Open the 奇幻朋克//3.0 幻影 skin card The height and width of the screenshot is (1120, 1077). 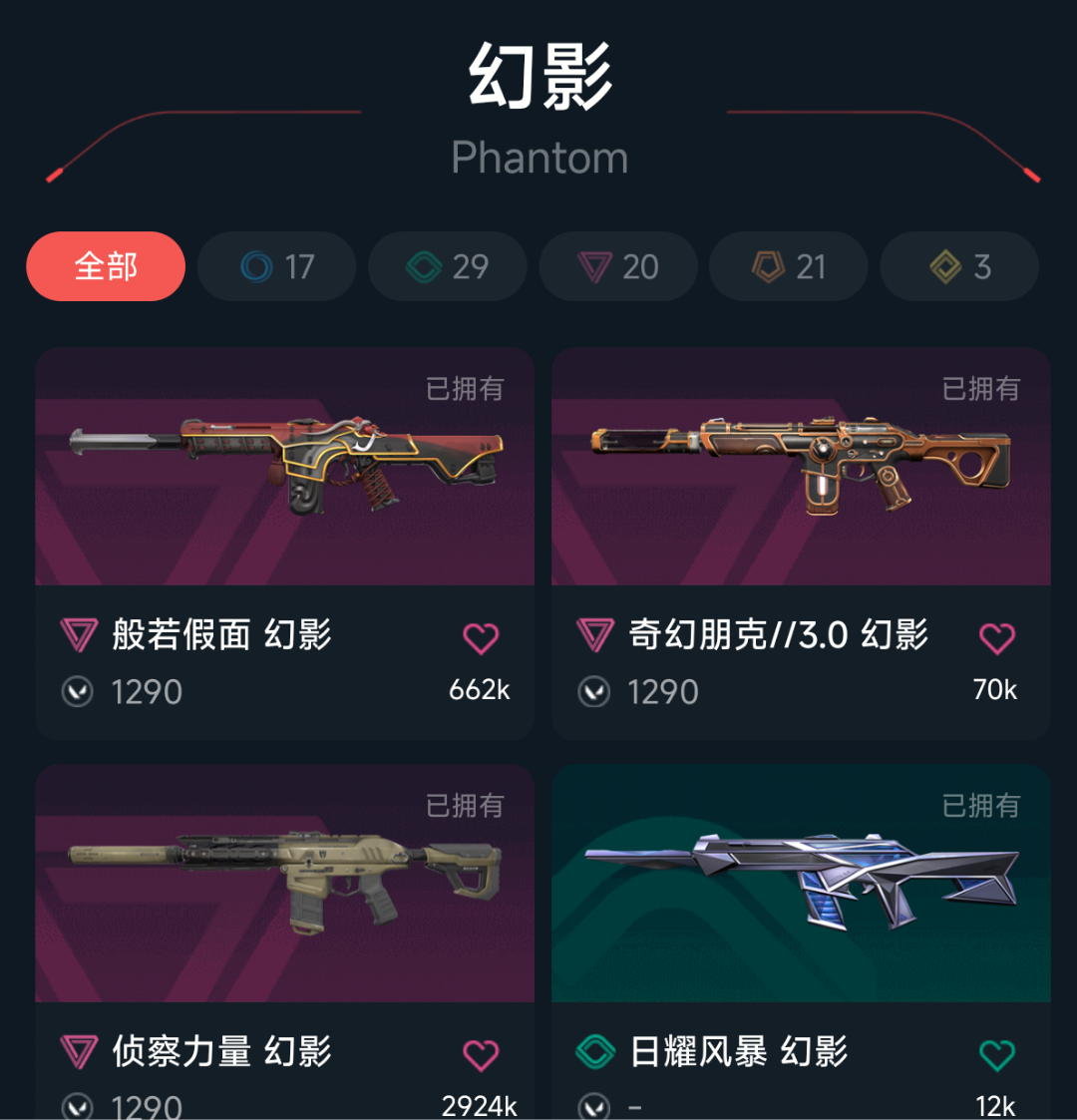point(801,545)
